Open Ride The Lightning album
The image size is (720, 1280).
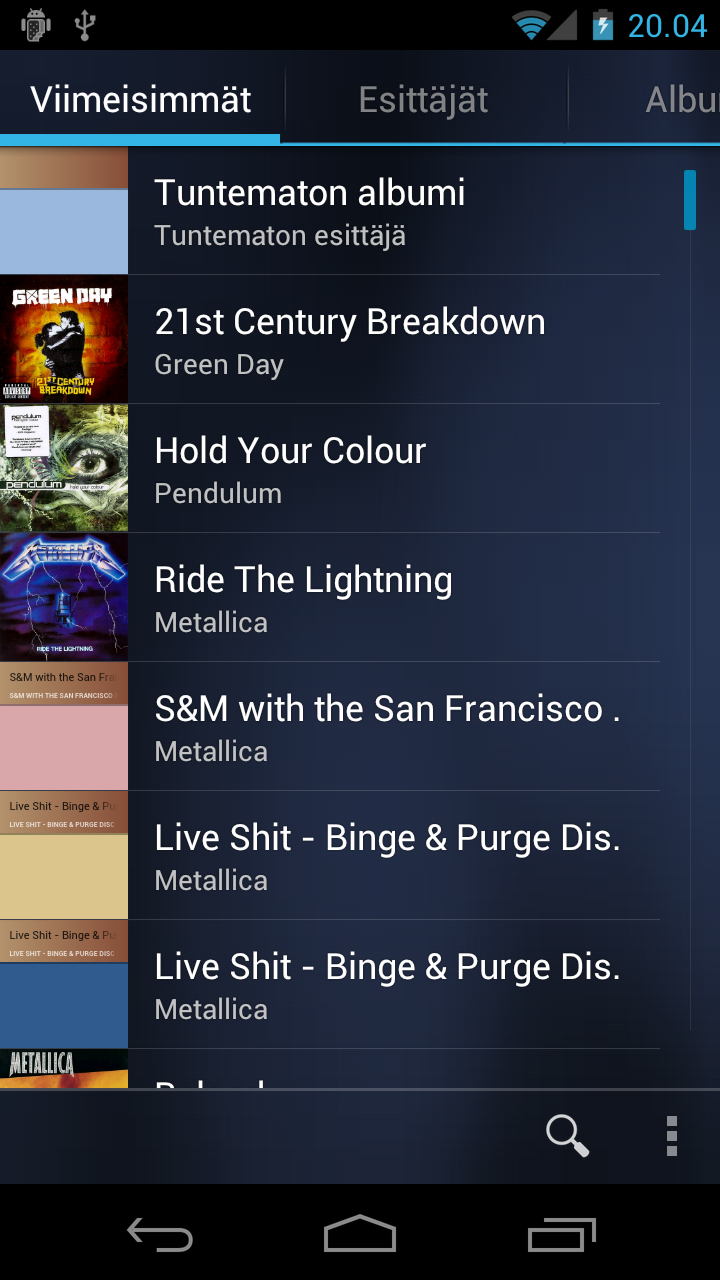tap(330, 598)
